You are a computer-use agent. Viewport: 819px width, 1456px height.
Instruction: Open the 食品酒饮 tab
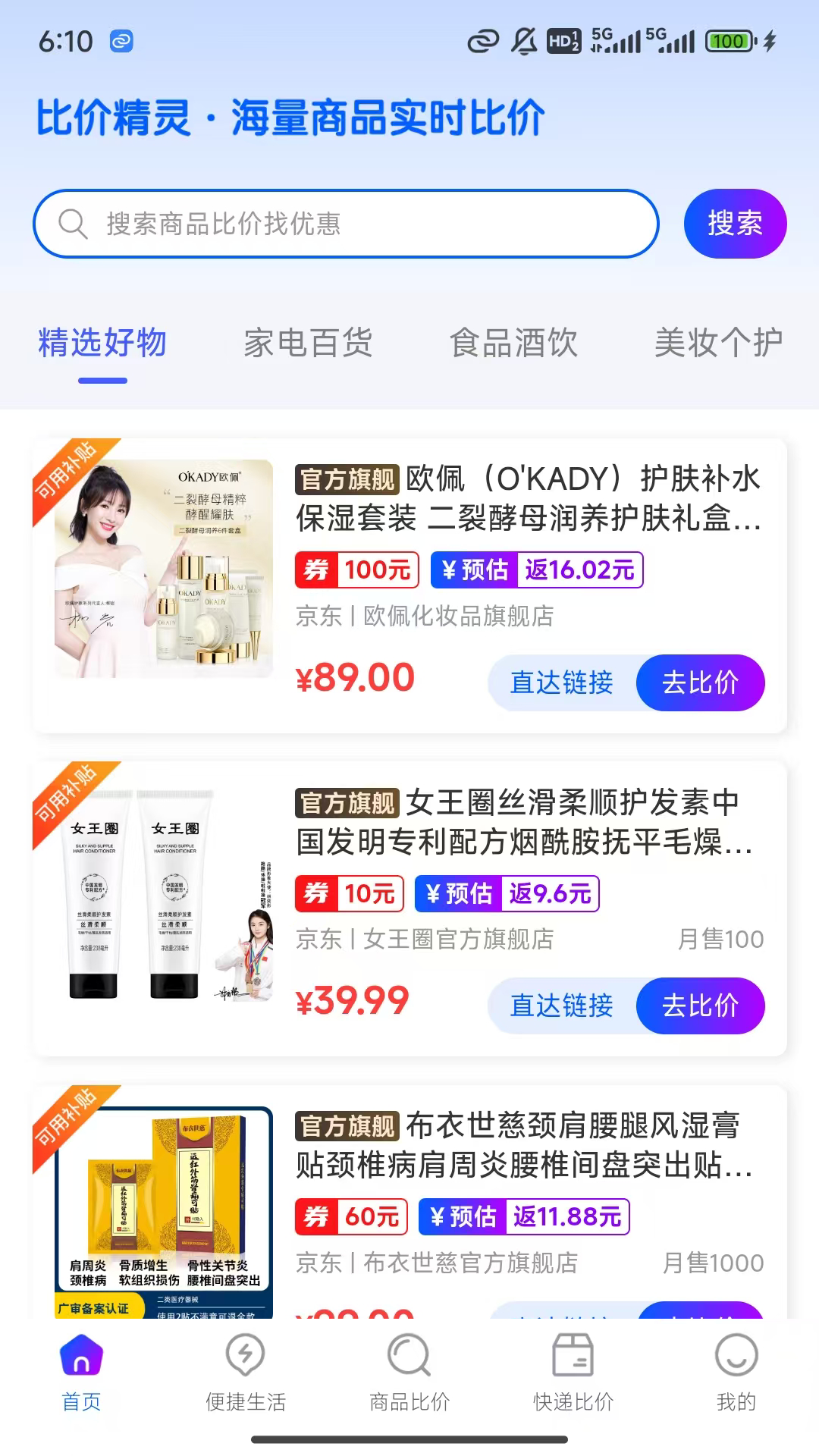point(514,344)
